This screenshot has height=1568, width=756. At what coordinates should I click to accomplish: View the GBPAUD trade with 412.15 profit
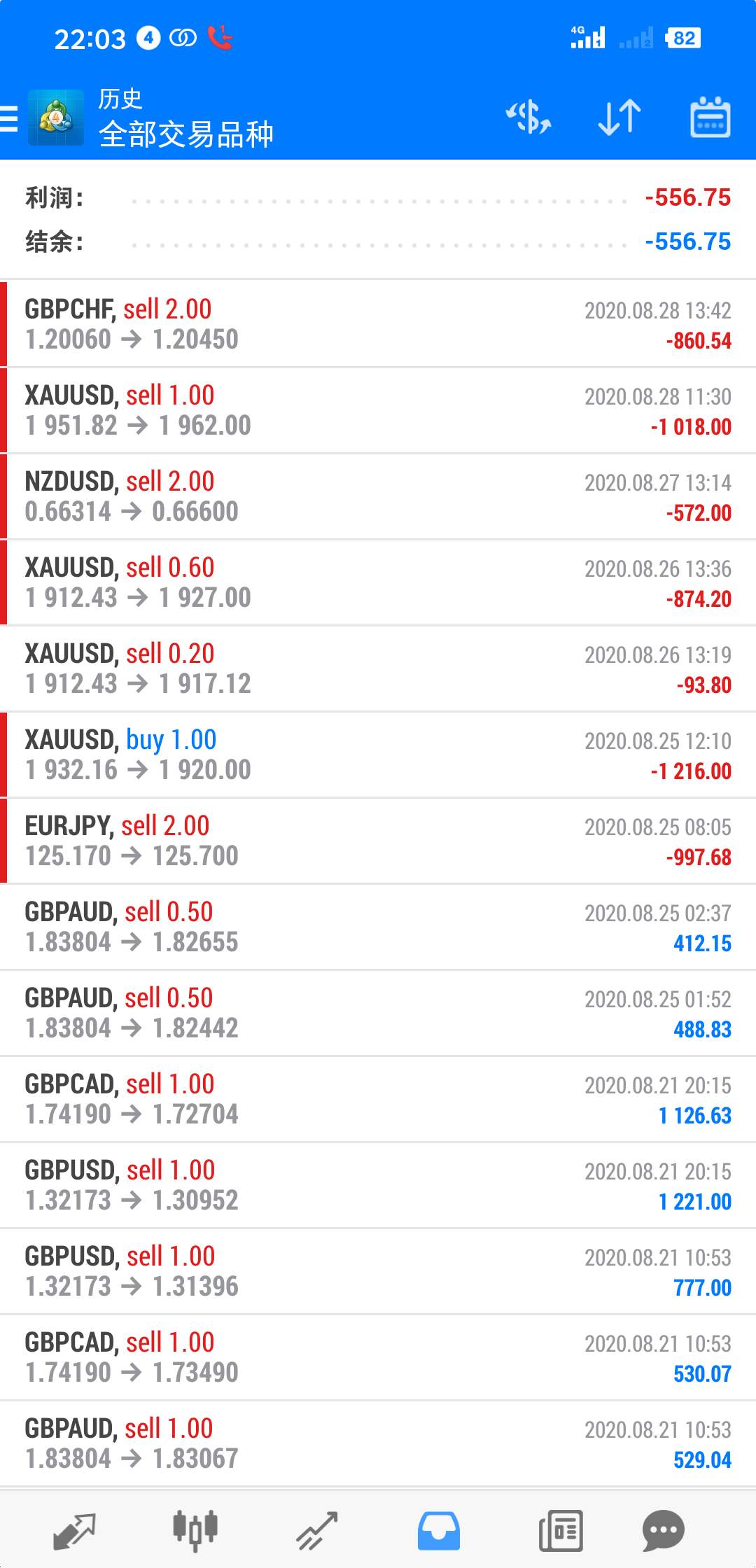click(x=378, y=927)
